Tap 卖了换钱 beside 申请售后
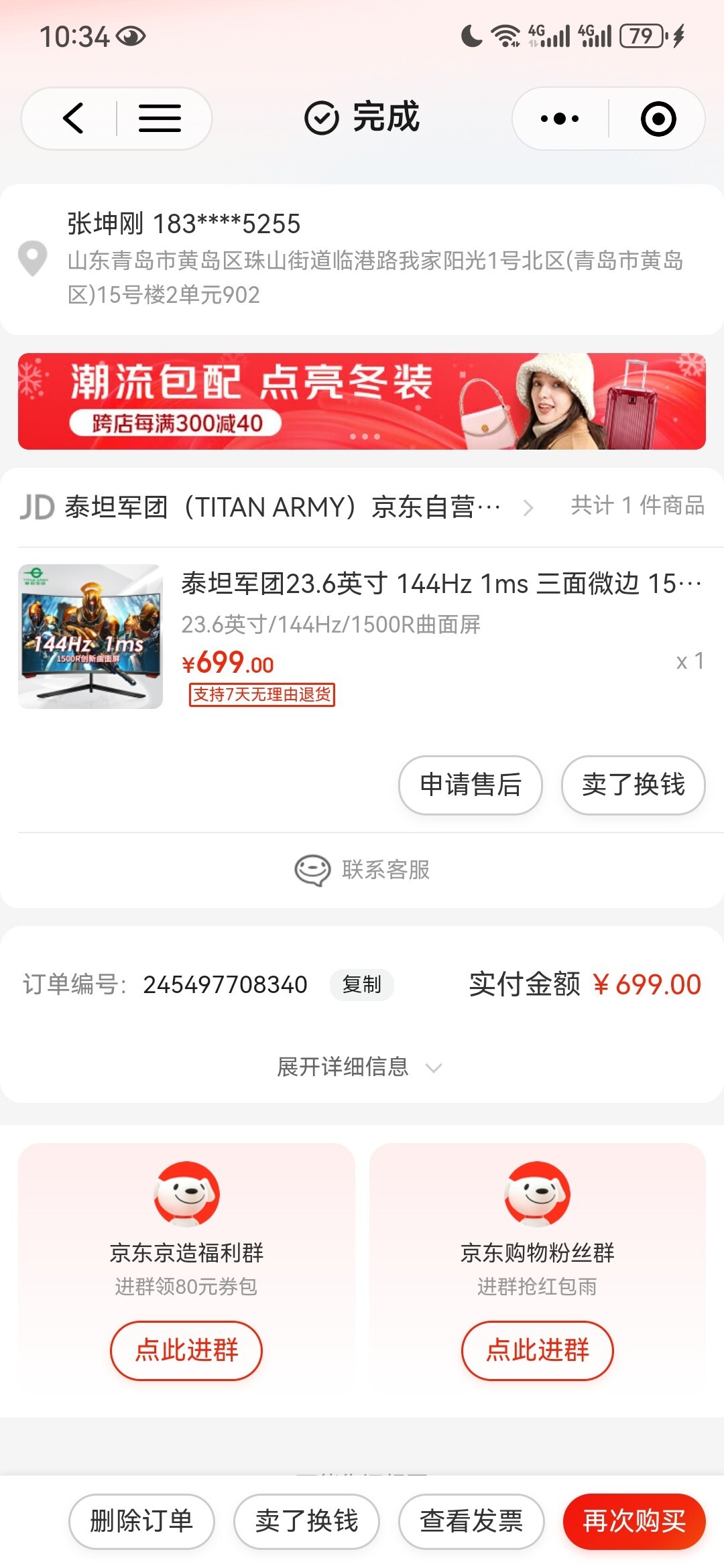Viewport: 724px width, 1568px height. (633, 785)
